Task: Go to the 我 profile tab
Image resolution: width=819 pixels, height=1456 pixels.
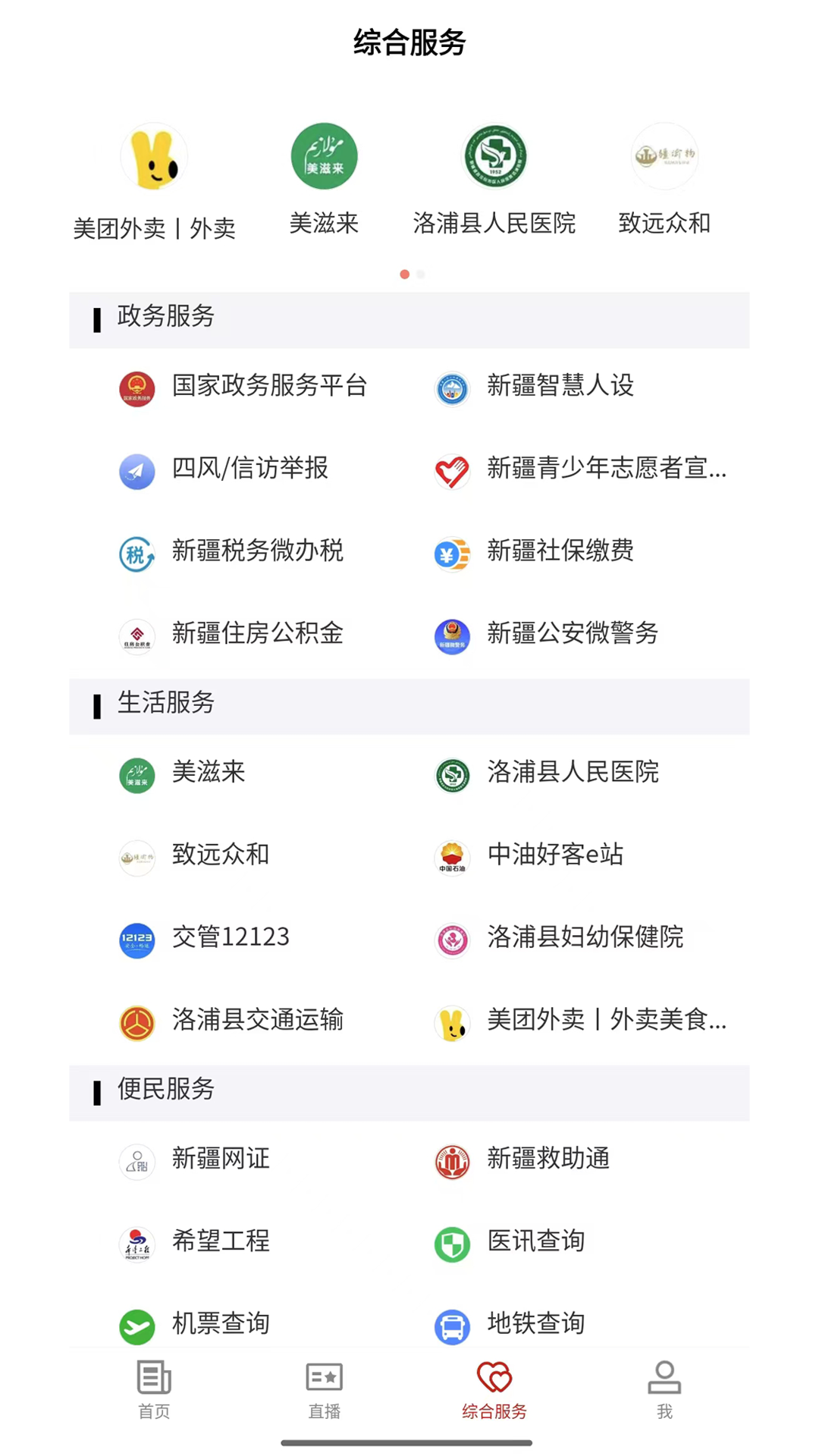Action: pyautogui.click(x=664, y=1389)
